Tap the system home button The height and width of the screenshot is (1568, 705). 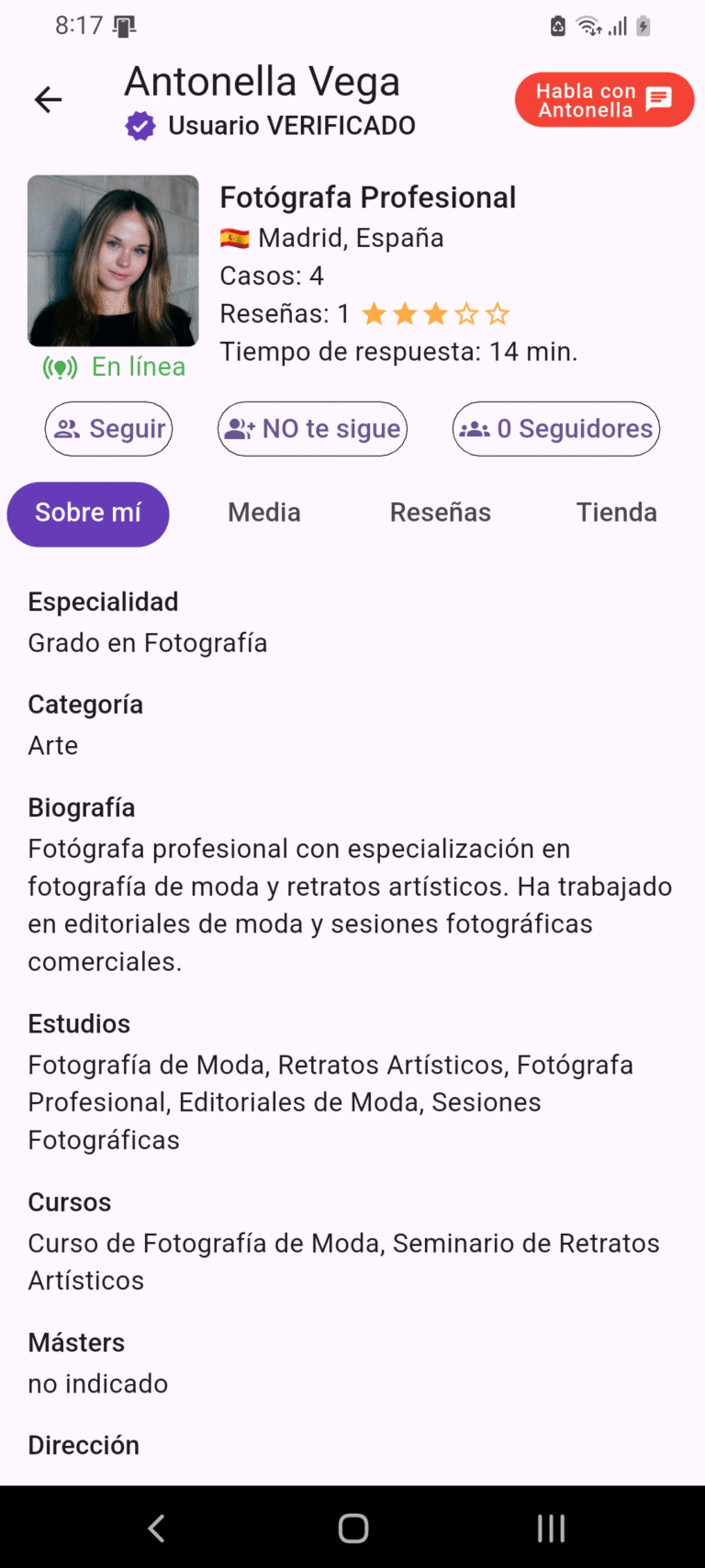pos(352,1529)
